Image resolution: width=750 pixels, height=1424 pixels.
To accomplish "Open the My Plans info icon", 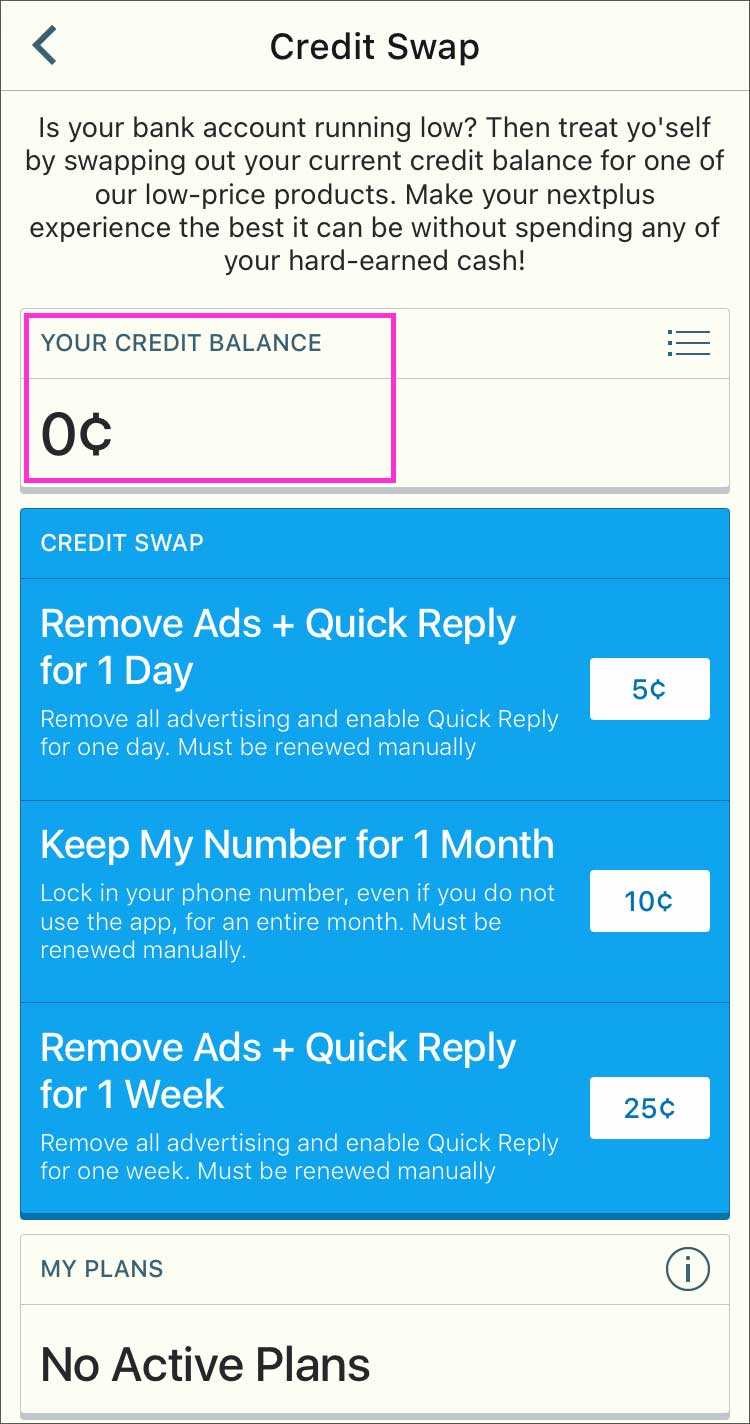I will coord(687,1270).
